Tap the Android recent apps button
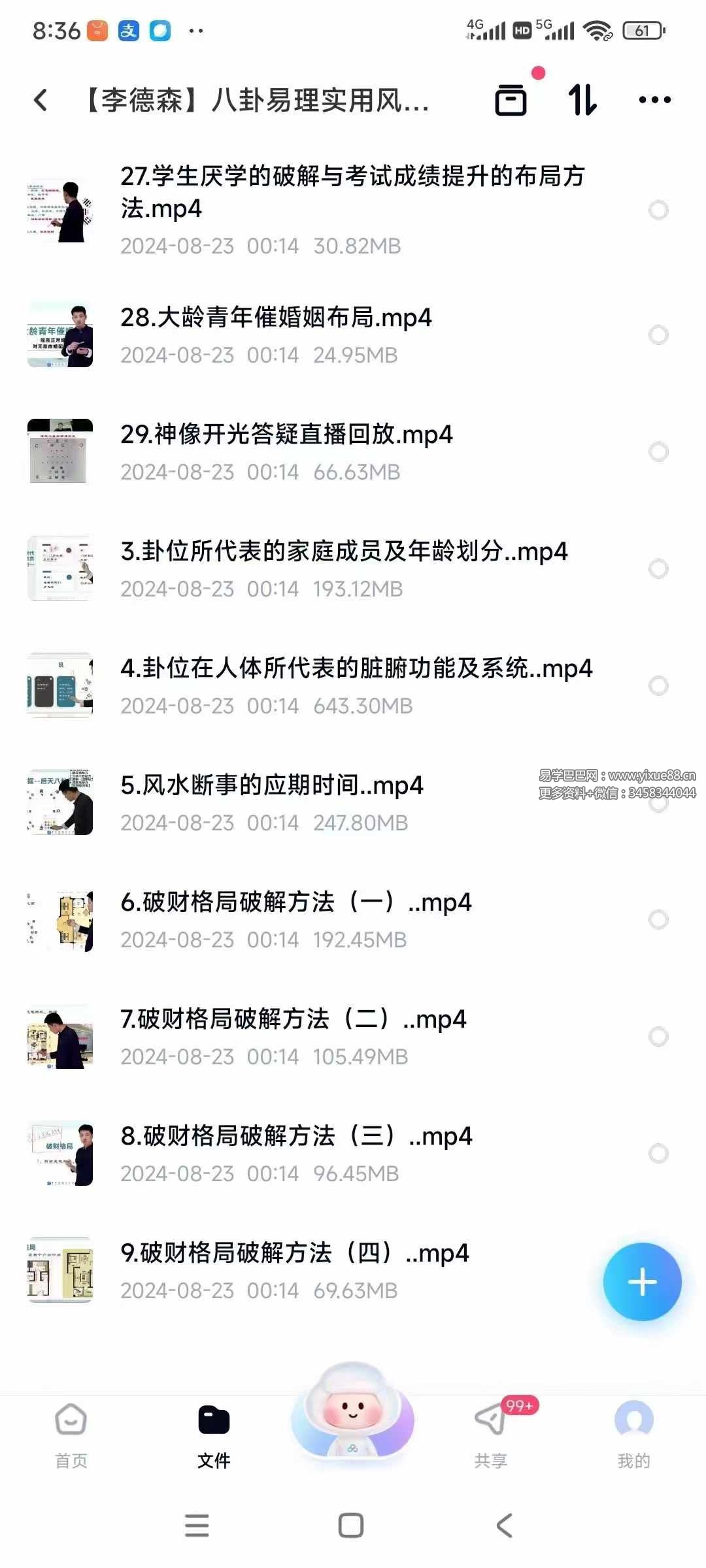Viewport: 706px width, 1568px height. pyautogui.click(x=196, y=1526)
